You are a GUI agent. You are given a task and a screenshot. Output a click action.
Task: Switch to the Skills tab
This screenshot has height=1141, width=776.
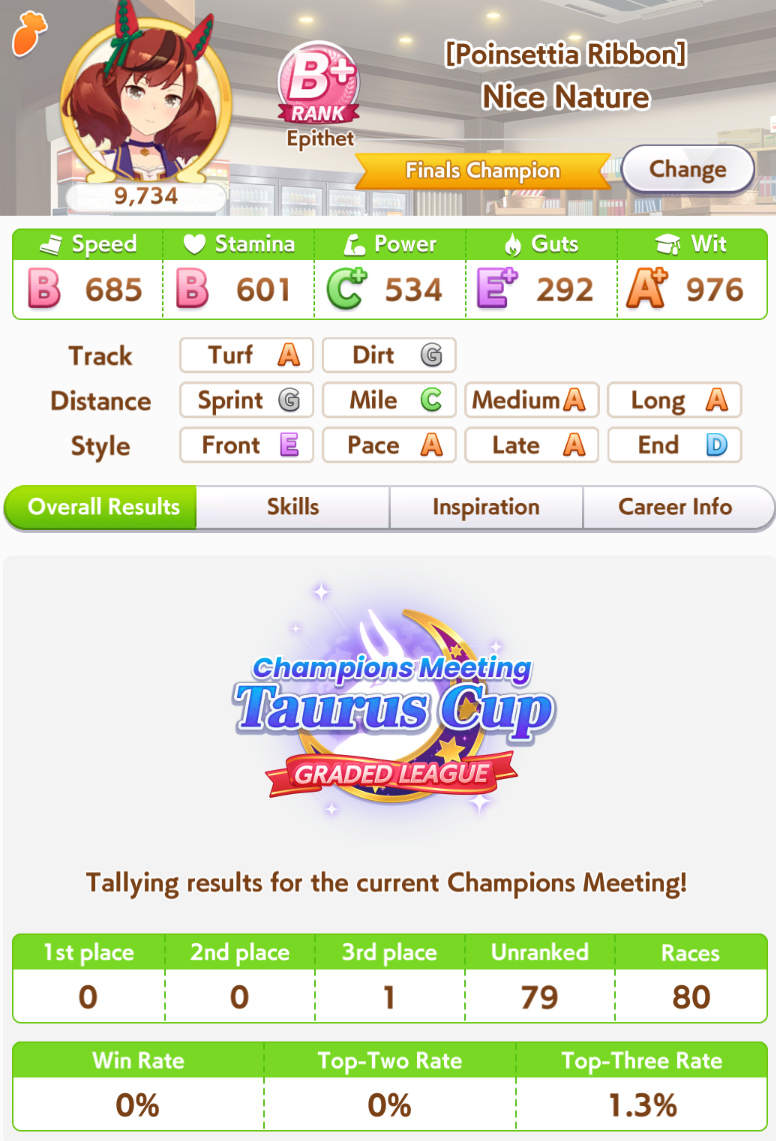pos(292,507)
